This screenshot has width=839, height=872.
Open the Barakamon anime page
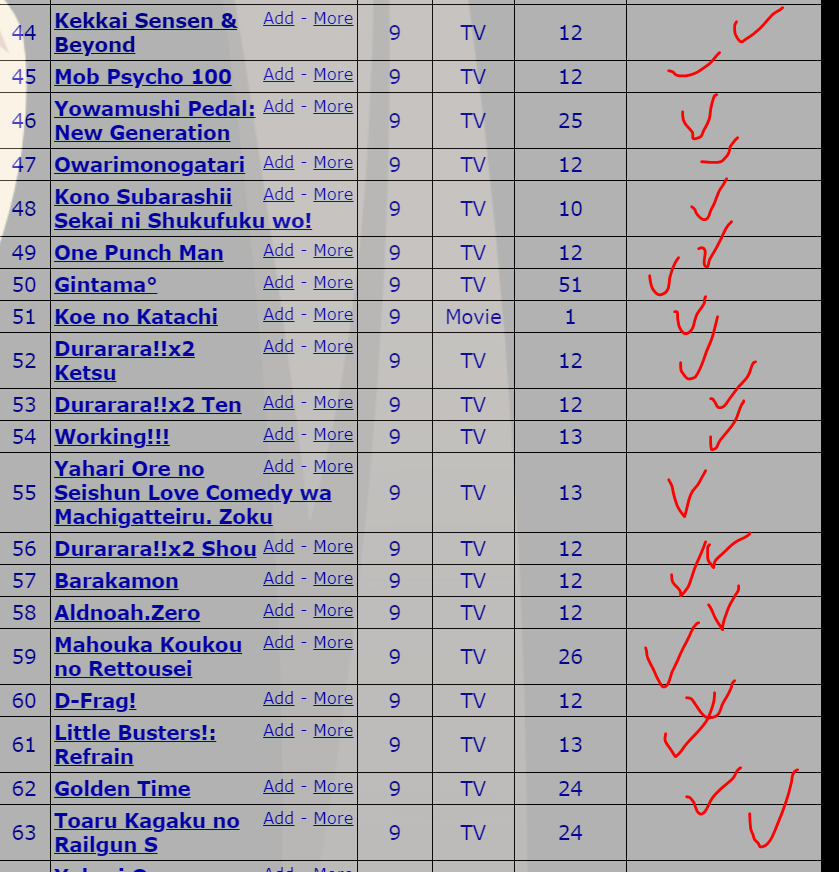tap(116, 581)
